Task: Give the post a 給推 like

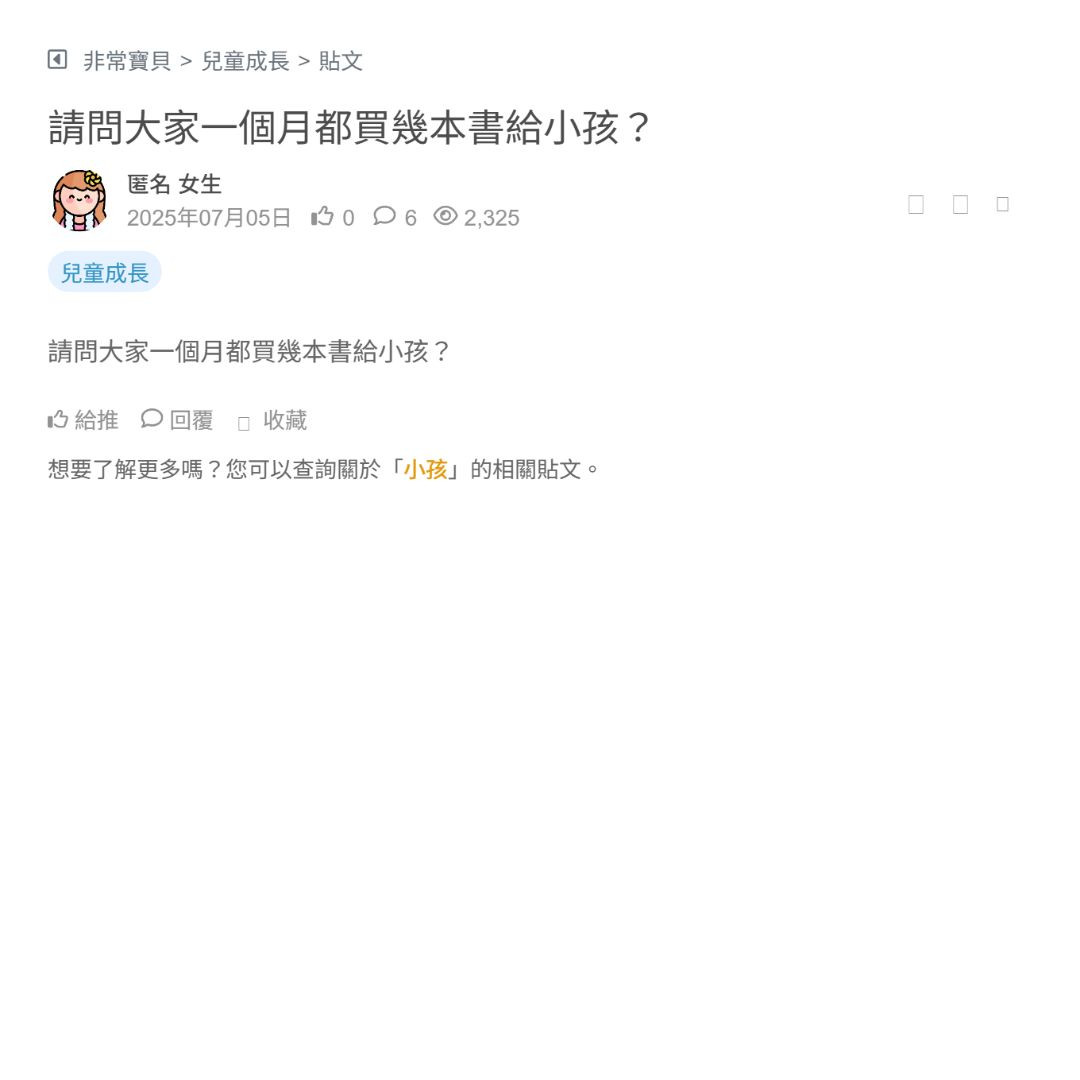Action: (83, 420)
